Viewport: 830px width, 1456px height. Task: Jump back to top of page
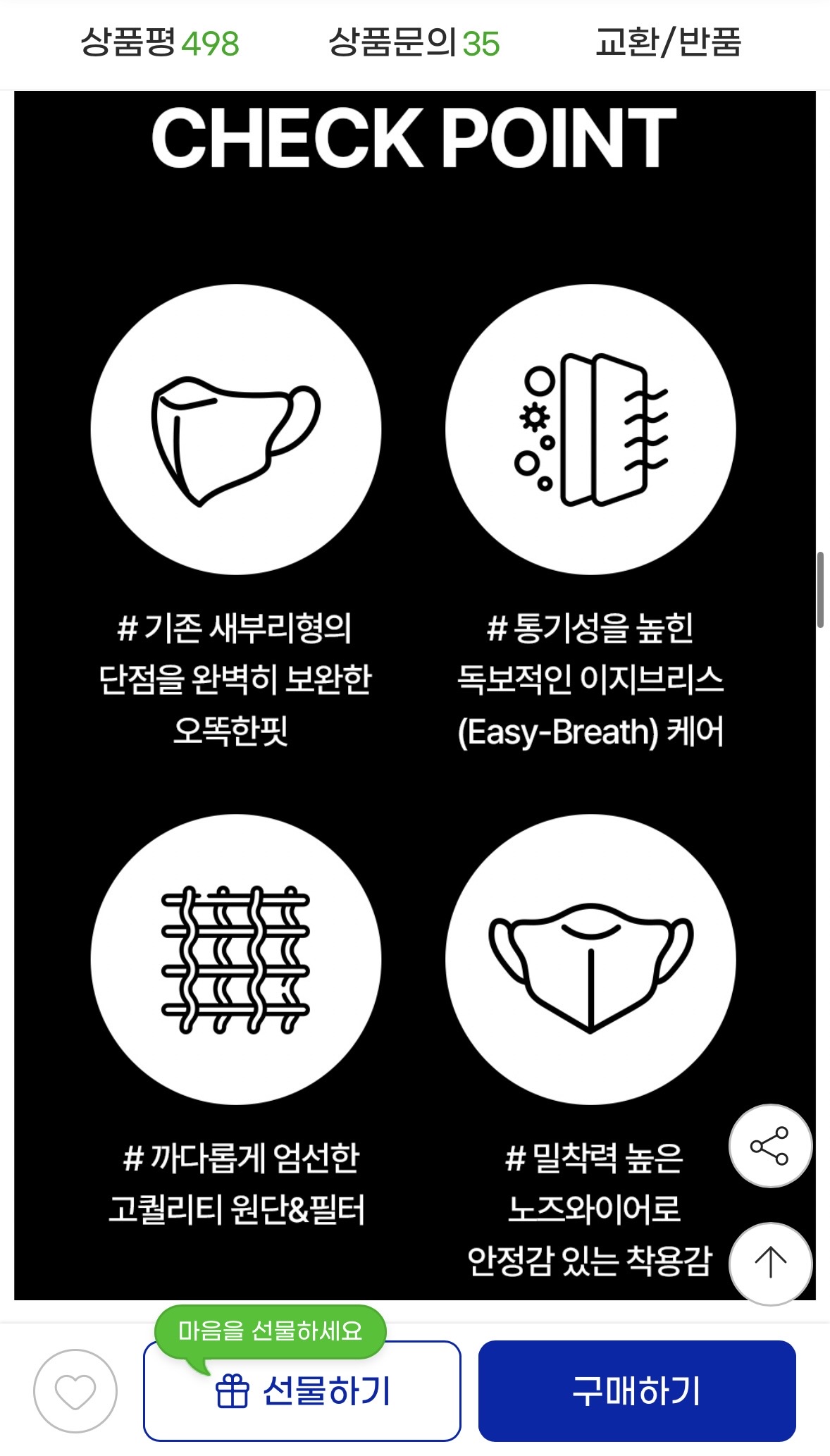(770, 1264)
